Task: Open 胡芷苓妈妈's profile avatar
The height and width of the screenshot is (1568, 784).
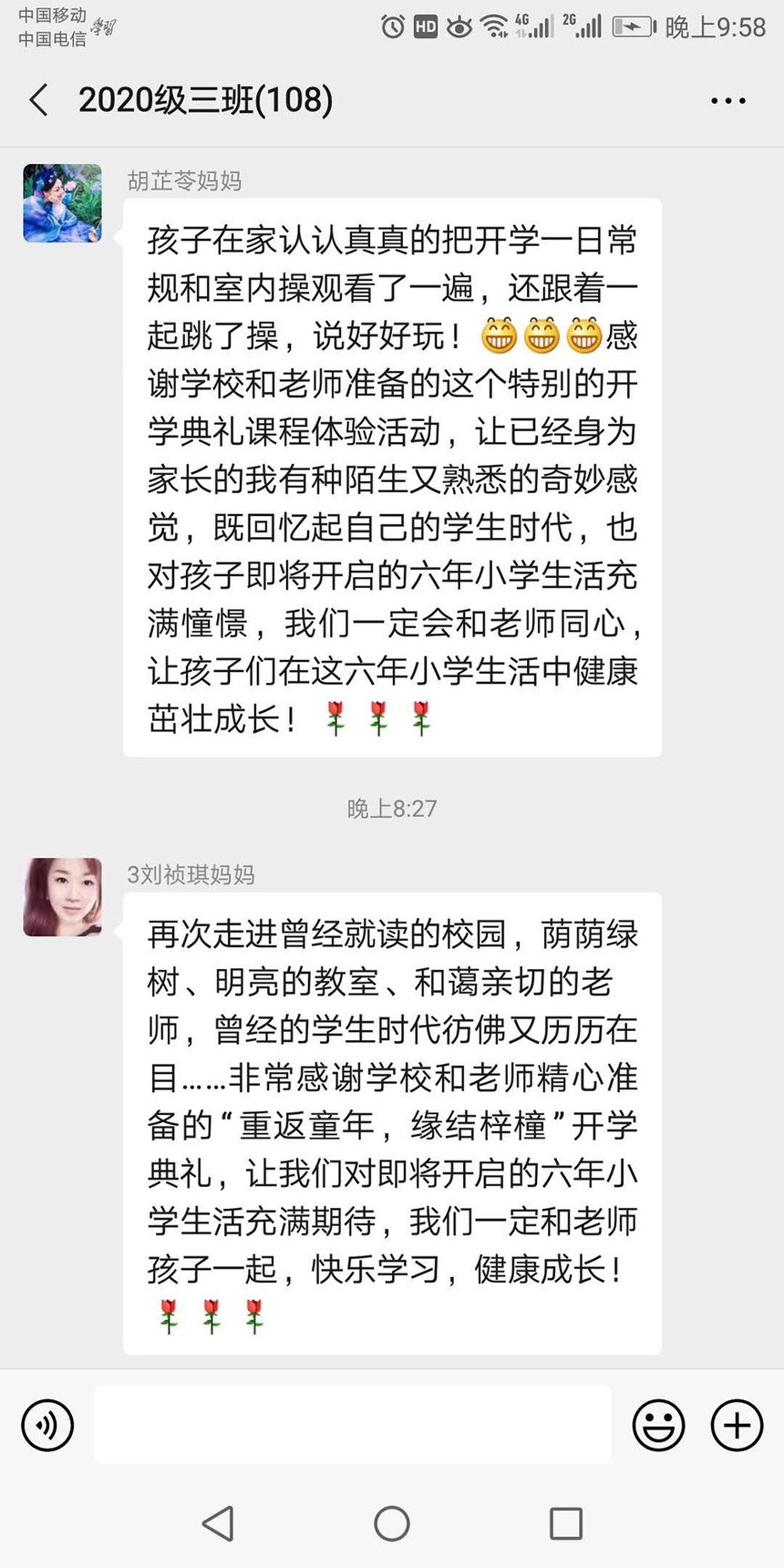Action: (62, 203)
